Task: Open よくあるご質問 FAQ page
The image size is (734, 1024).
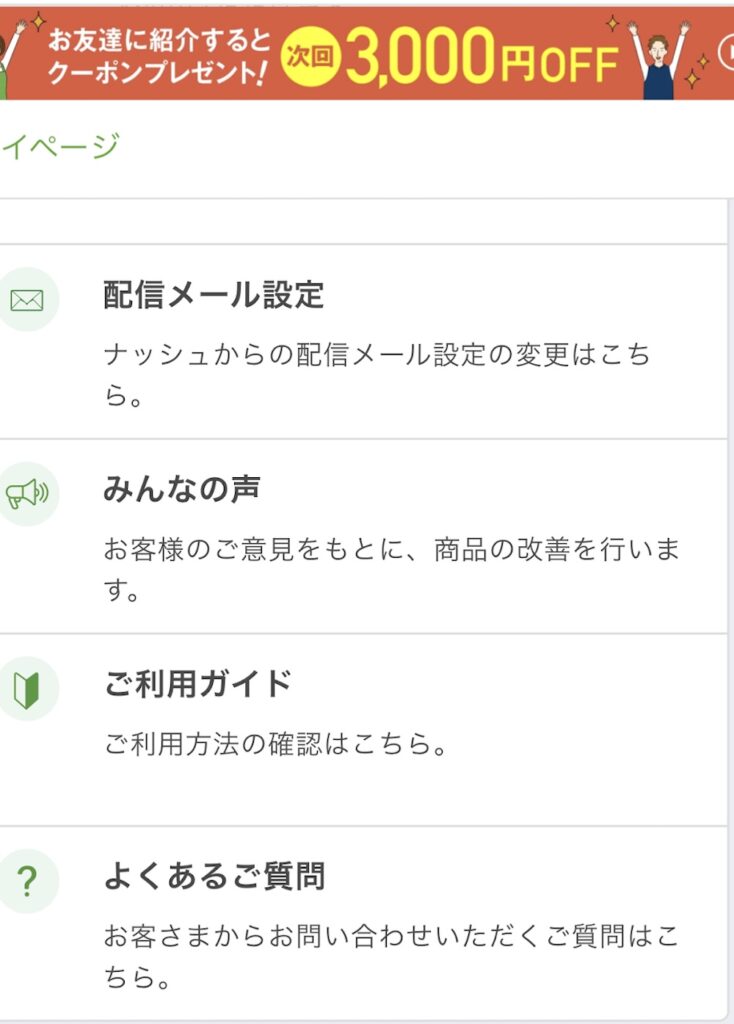Action: click(214, 877)
